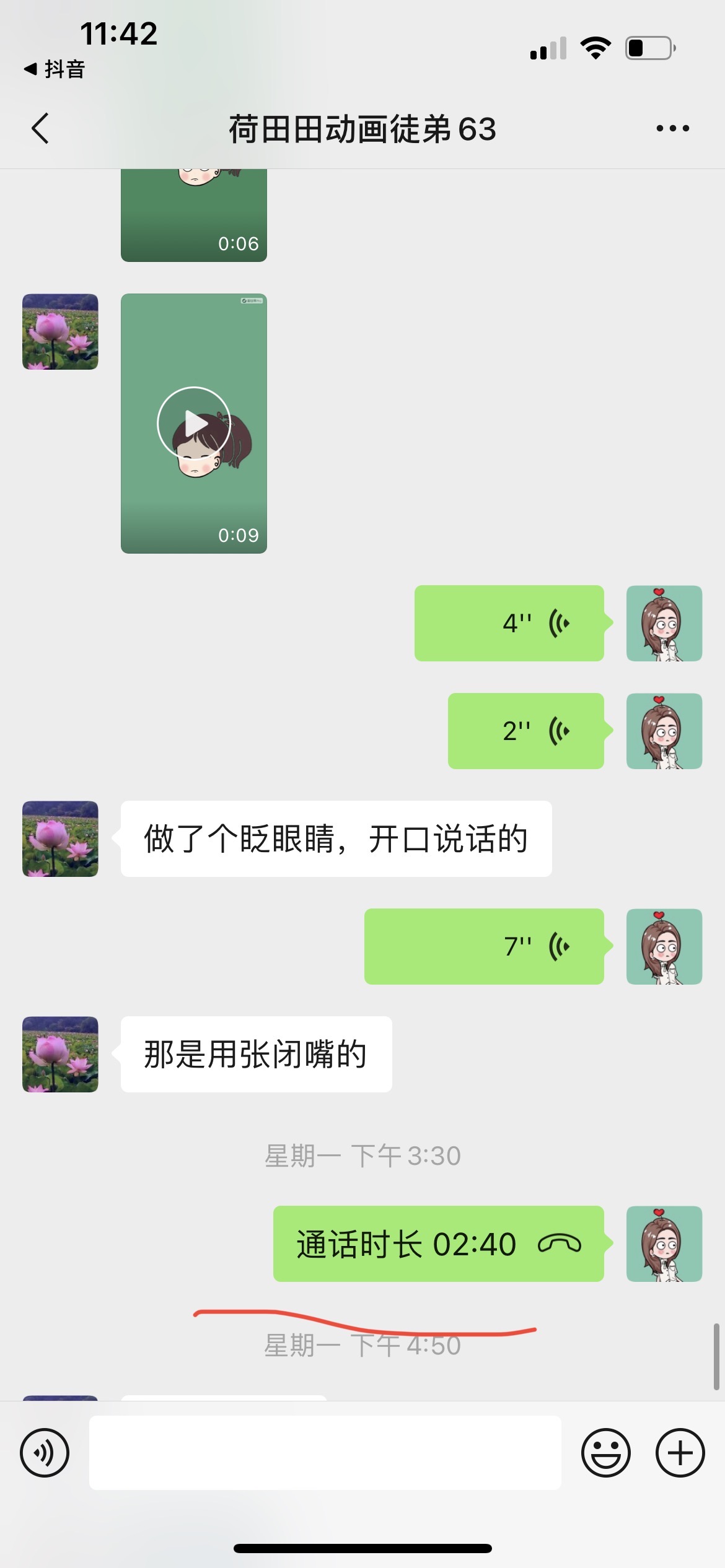Viewport: 725px width, 1568px height.
Task: Play the 7-second voice message
Action: point(484,946)
